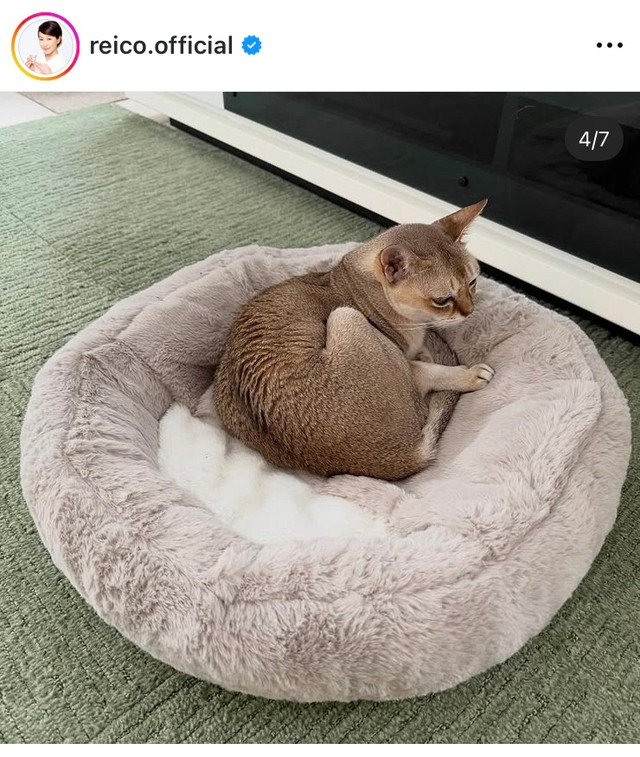Open the reico.official username link
Image resolution: width=640 pixels, height=757 pixels.
click(x=161, y=45)
